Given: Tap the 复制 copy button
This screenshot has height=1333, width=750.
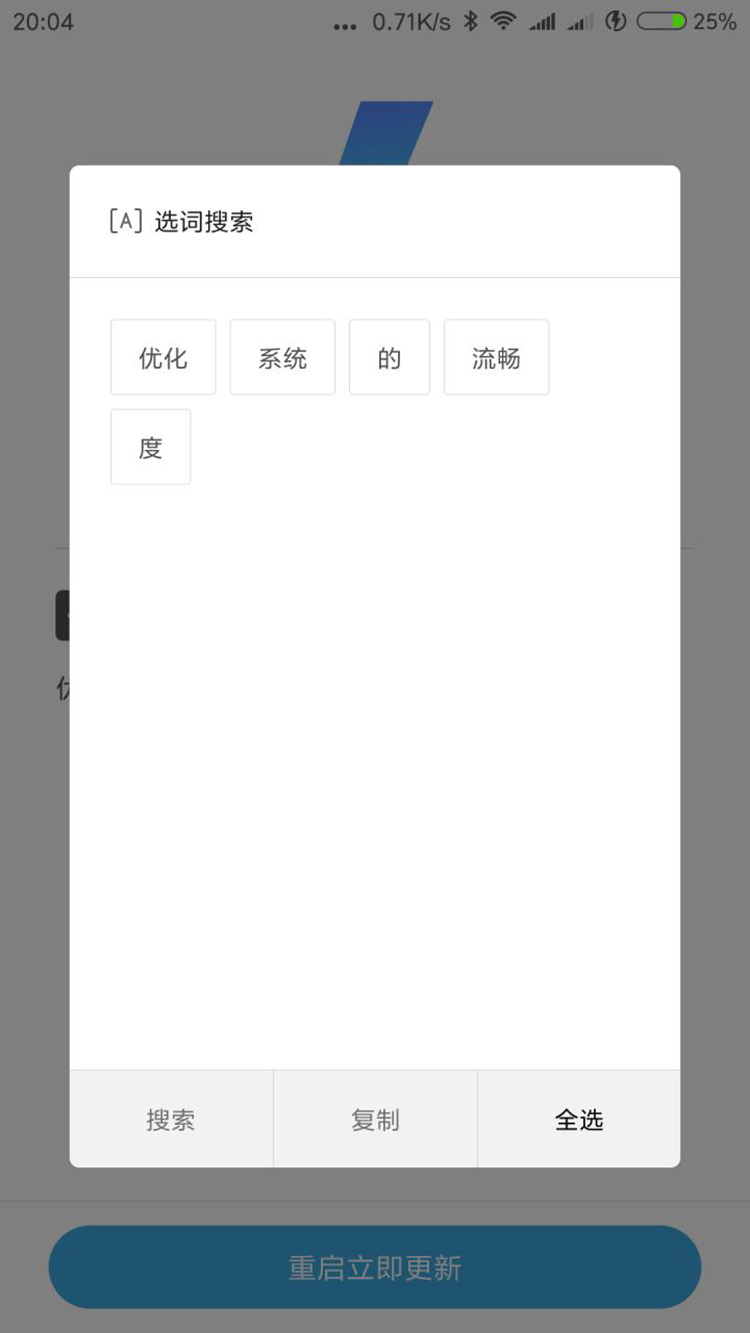Looking at the screenshot, I should pos(375,1119).
